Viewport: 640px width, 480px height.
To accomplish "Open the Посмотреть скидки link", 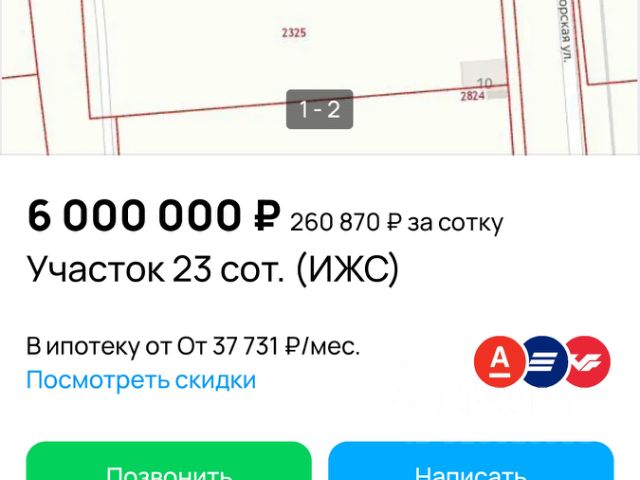I will click(141, 380).
